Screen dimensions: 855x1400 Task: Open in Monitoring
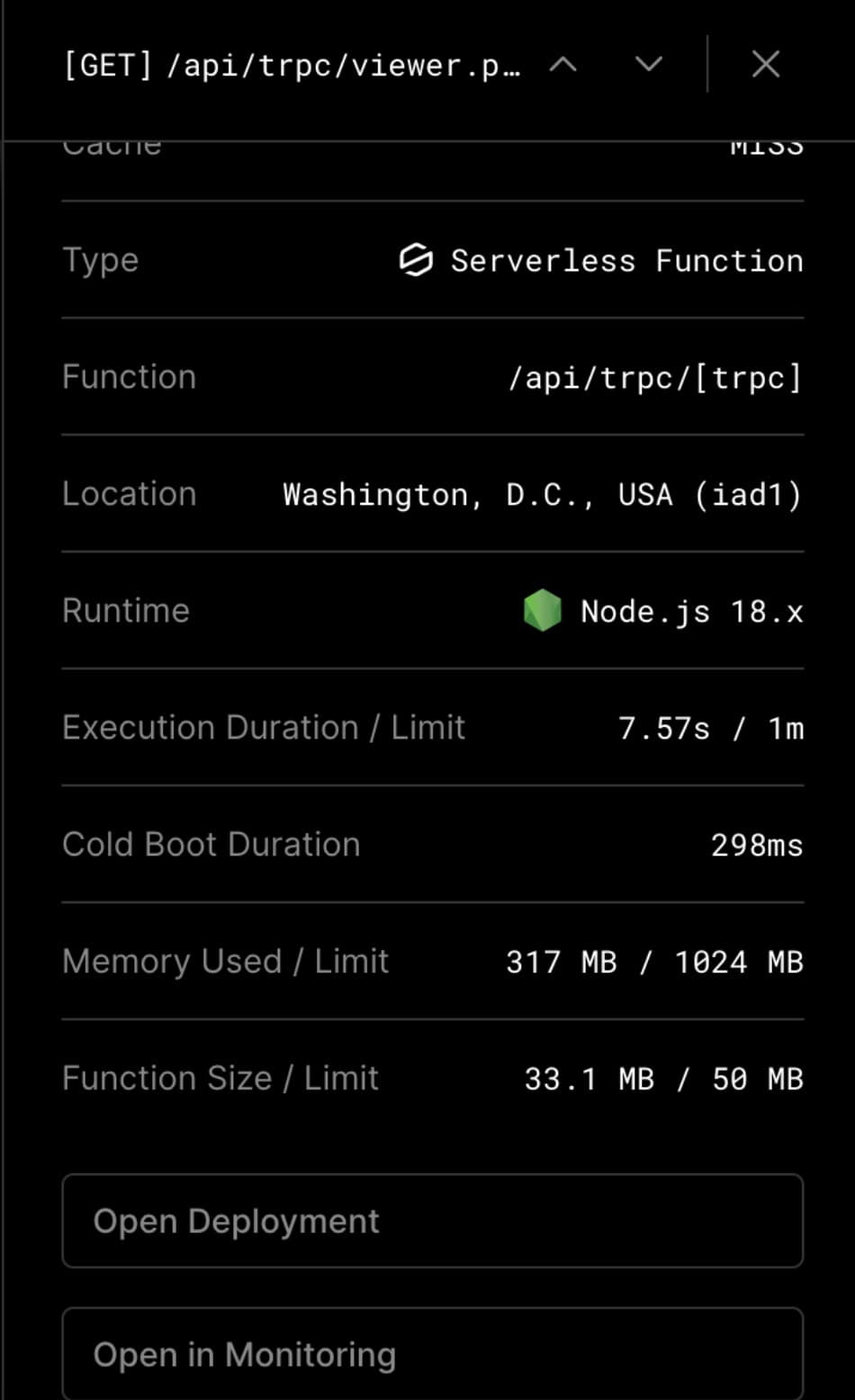tap(433, 1353)
